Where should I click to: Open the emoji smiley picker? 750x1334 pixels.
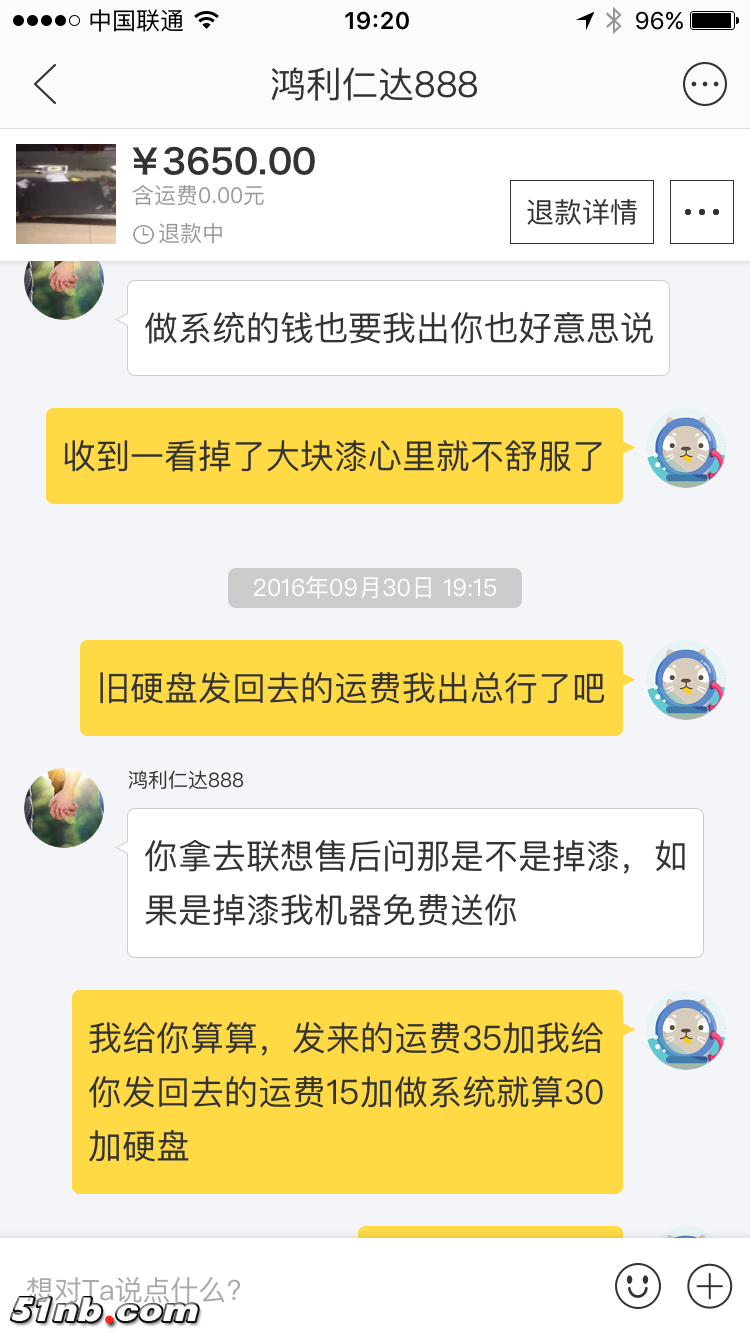click(x=637, y=1286)
